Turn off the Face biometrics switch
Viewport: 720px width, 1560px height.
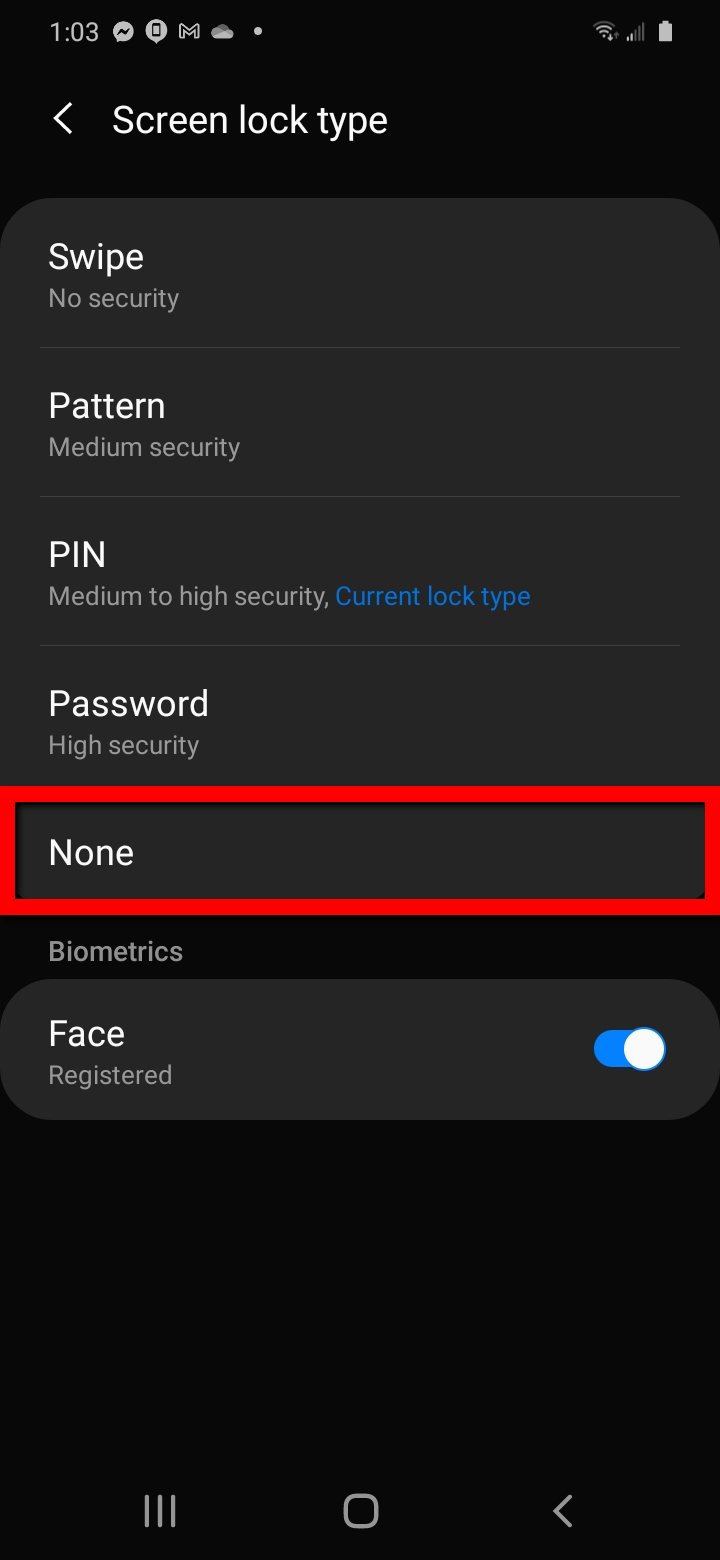[x=629, y=1049]
